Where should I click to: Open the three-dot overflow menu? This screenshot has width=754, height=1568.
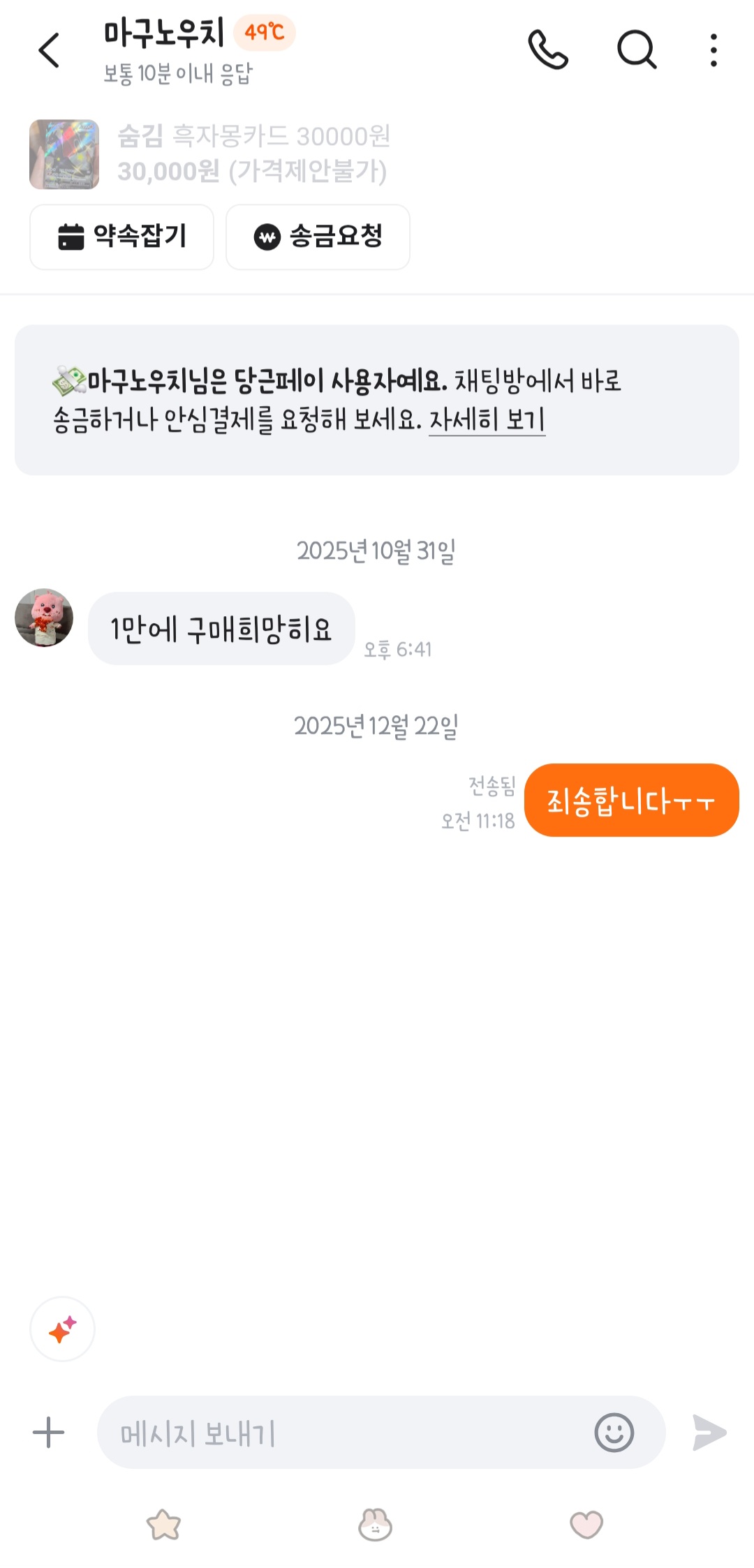pos(713,50)
